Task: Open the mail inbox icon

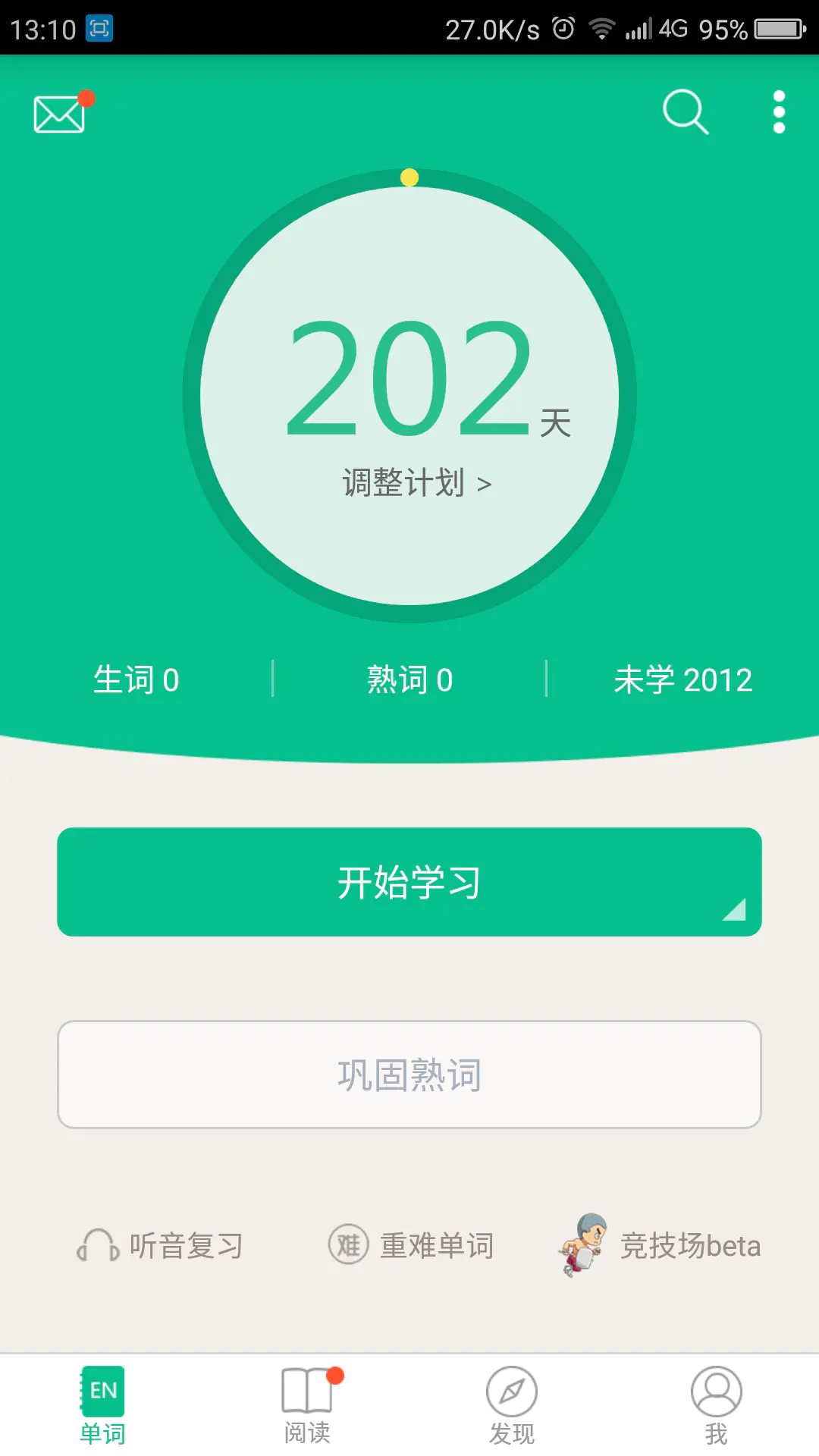Action: click(60, 113)
